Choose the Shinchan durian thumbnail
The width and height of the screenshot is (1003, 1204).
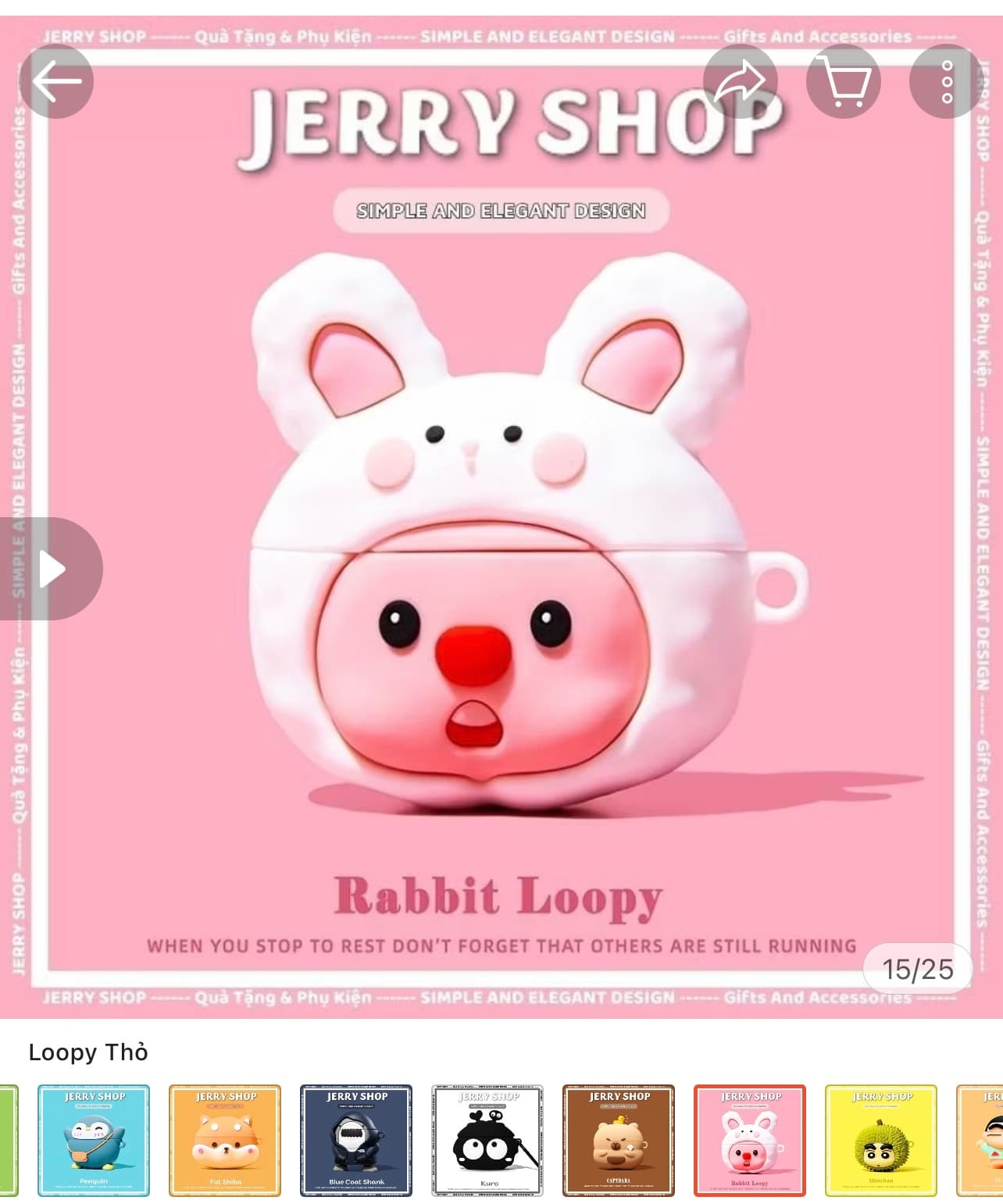[881, 1140]
